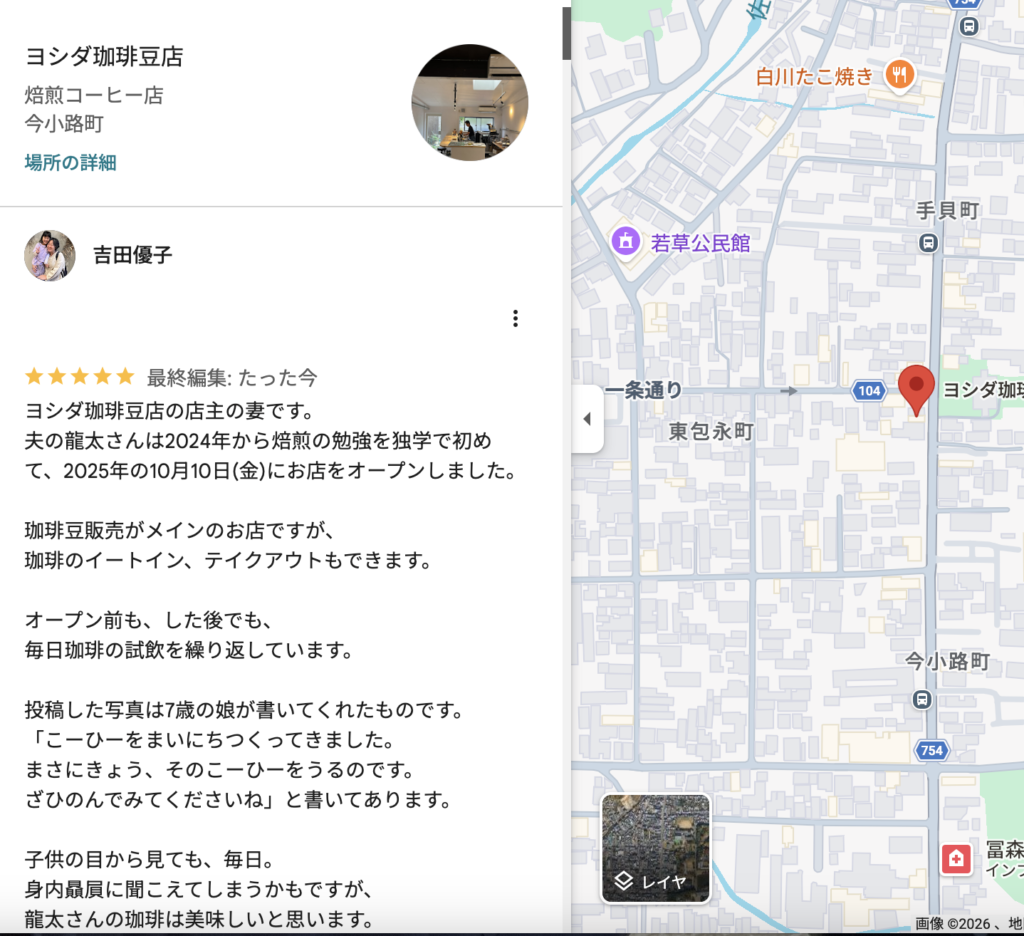
Task: Open the ヨシダ珈琲豆店 photo thumbnail
Action: [470, 102]
